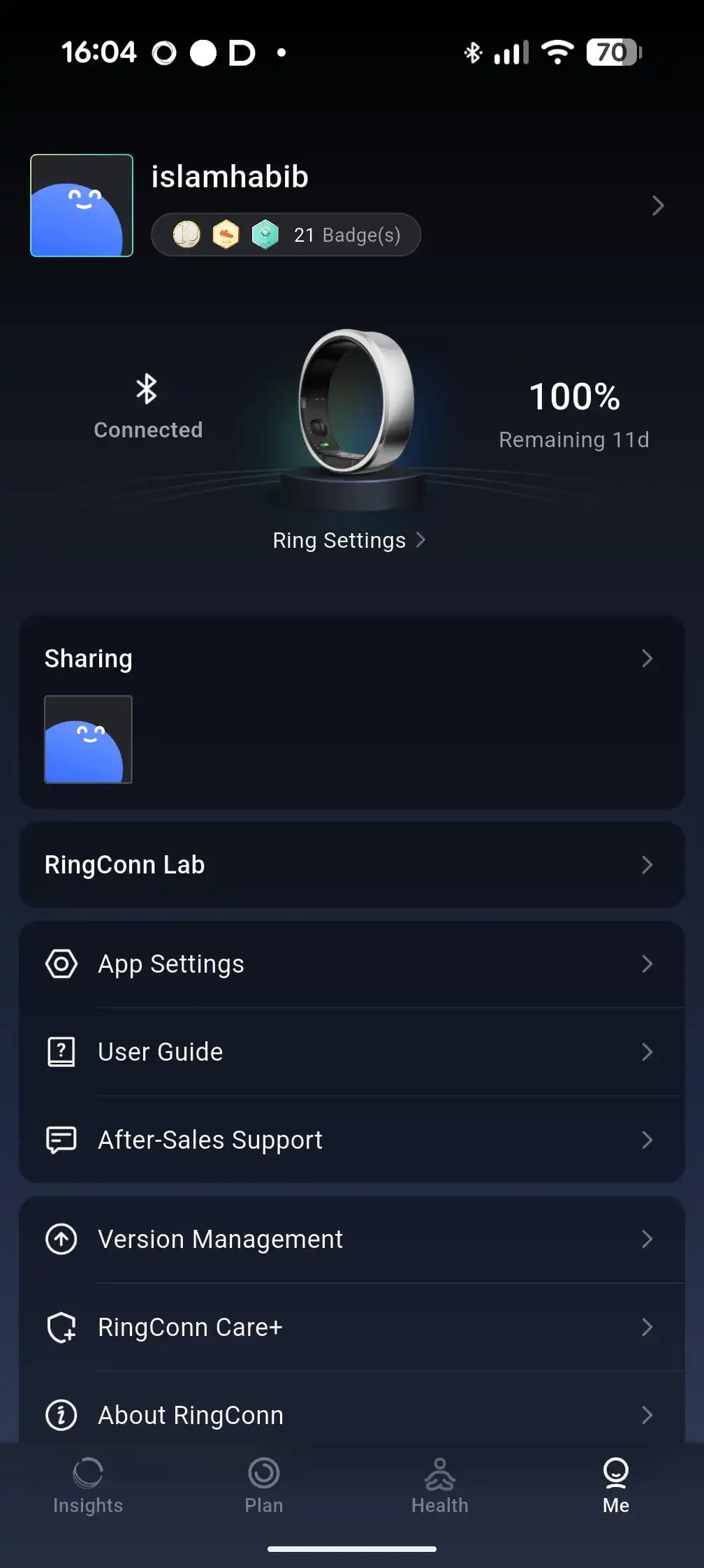Viewport: 704px width, 1568px height.
Task: Open RingConn Care+
Action: tap(351, 1327)
